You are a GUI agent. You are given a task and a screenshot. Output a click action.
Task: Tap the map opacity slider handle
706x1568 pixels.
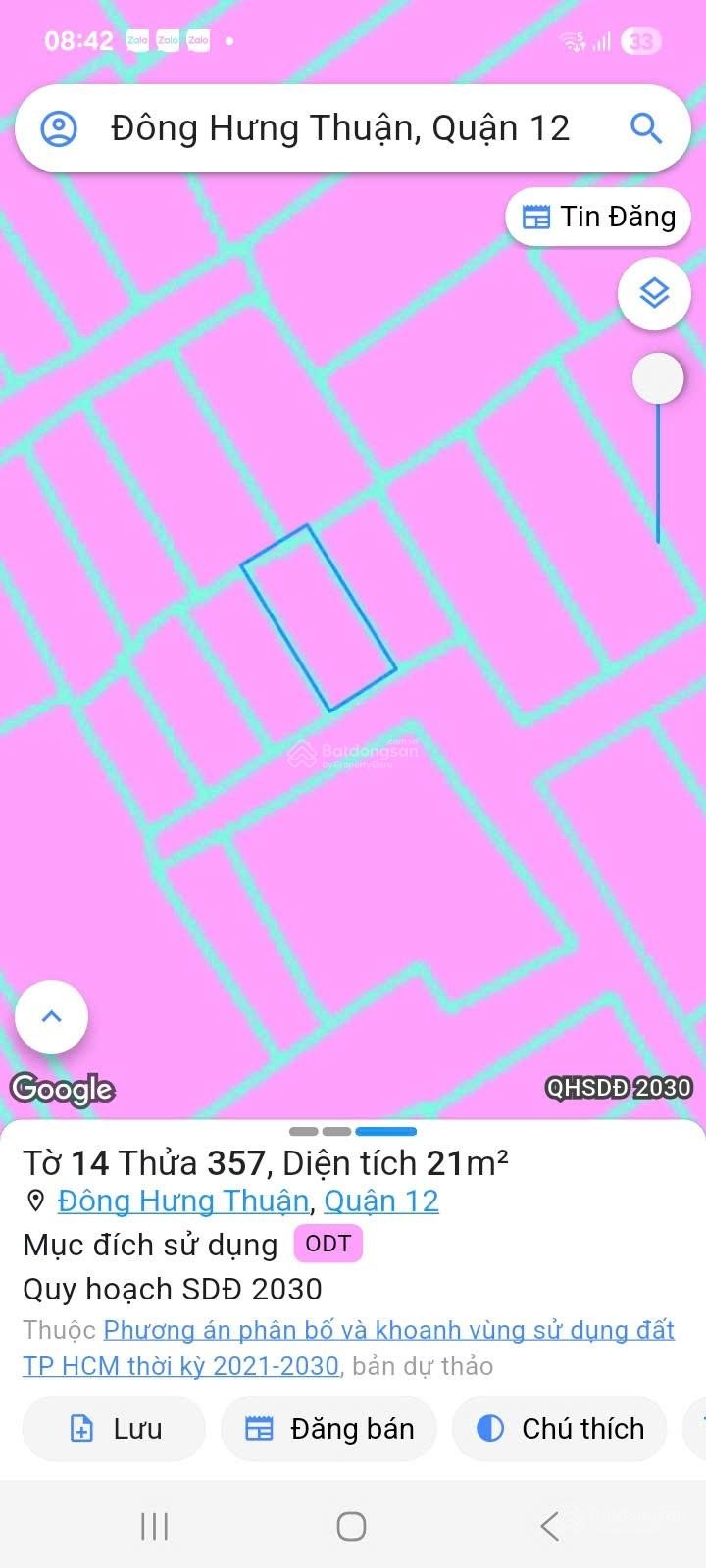tap(658, 378)
